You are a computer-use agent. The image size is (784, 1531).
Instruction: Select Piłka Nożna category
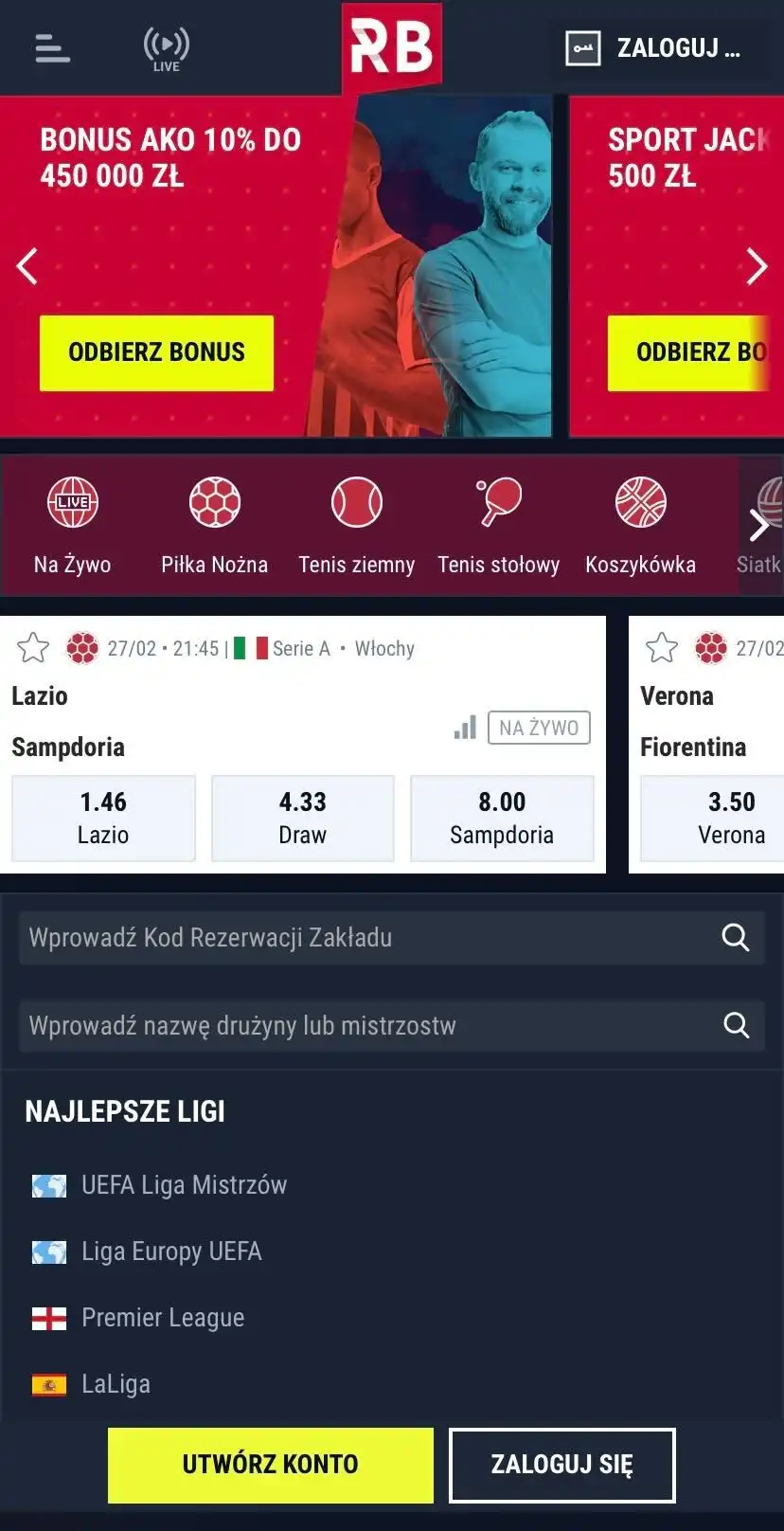tap(214, 526)
